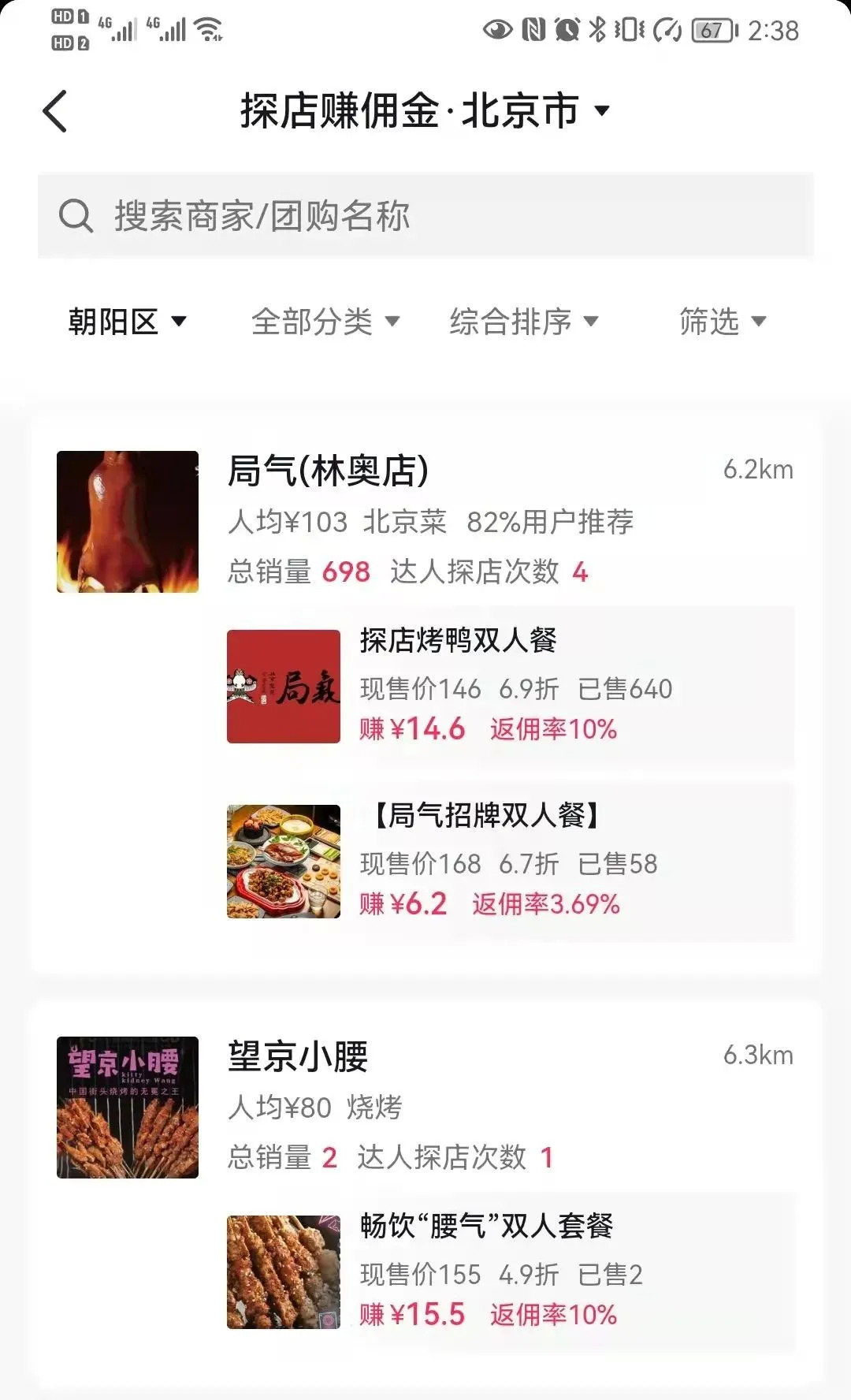Open the 全部分类 category dropdown
This screenshot has height=1400, width=851.
coord(325,322)
